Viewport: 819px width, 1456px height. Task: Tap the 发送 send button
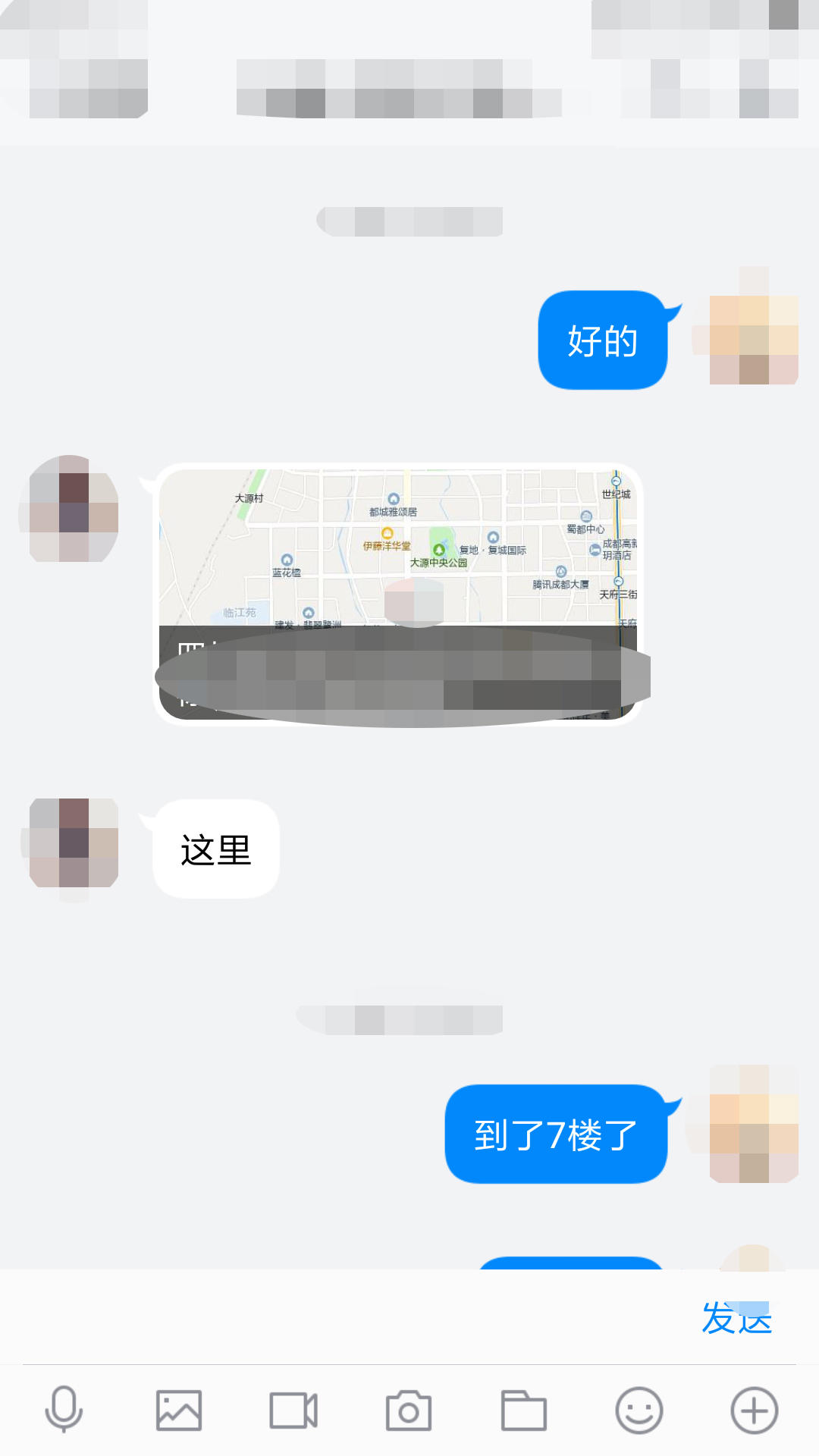tap(736, 1318)
